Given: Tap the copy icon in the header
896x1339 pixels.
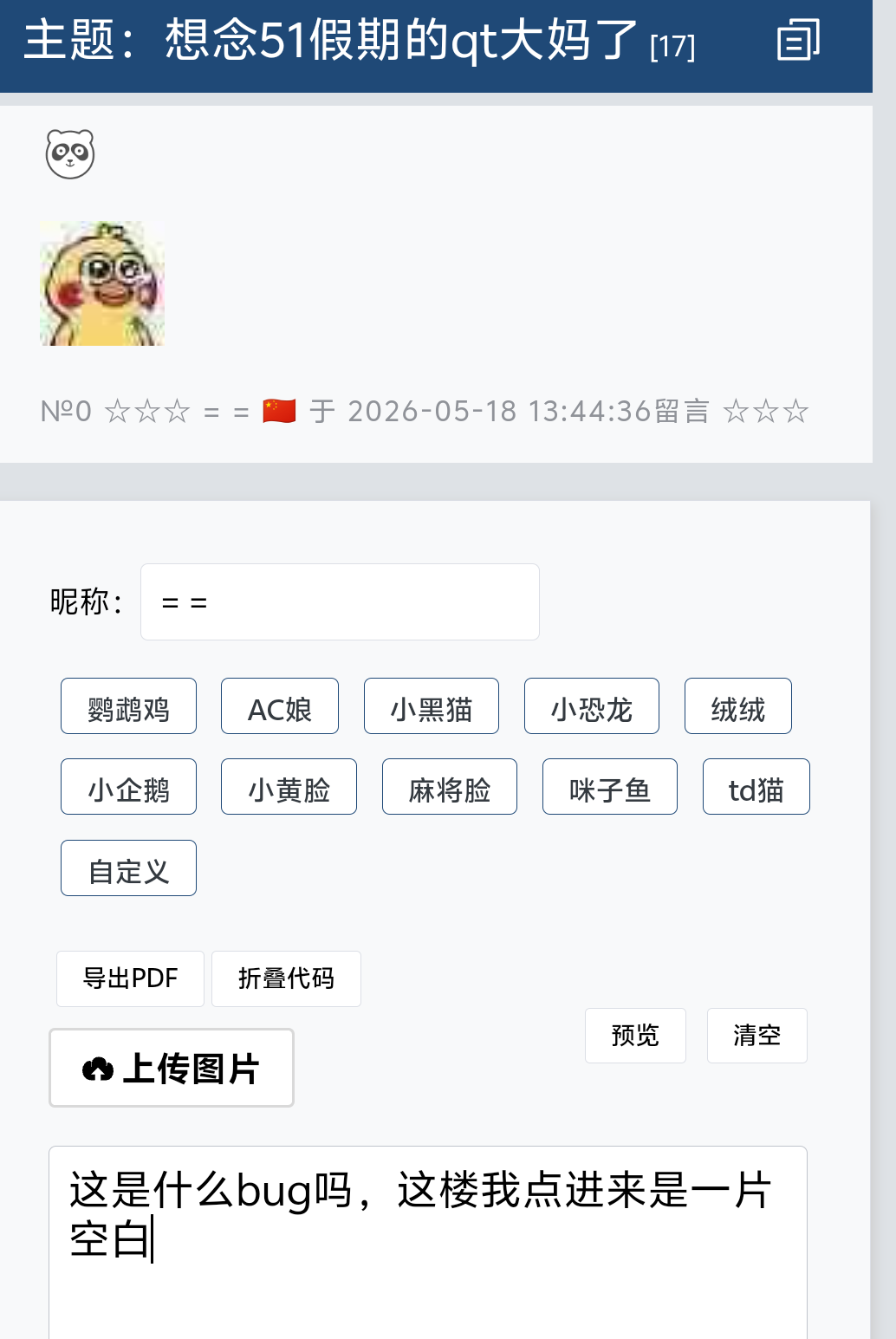Looking at the screenshot, I should 798,41.
